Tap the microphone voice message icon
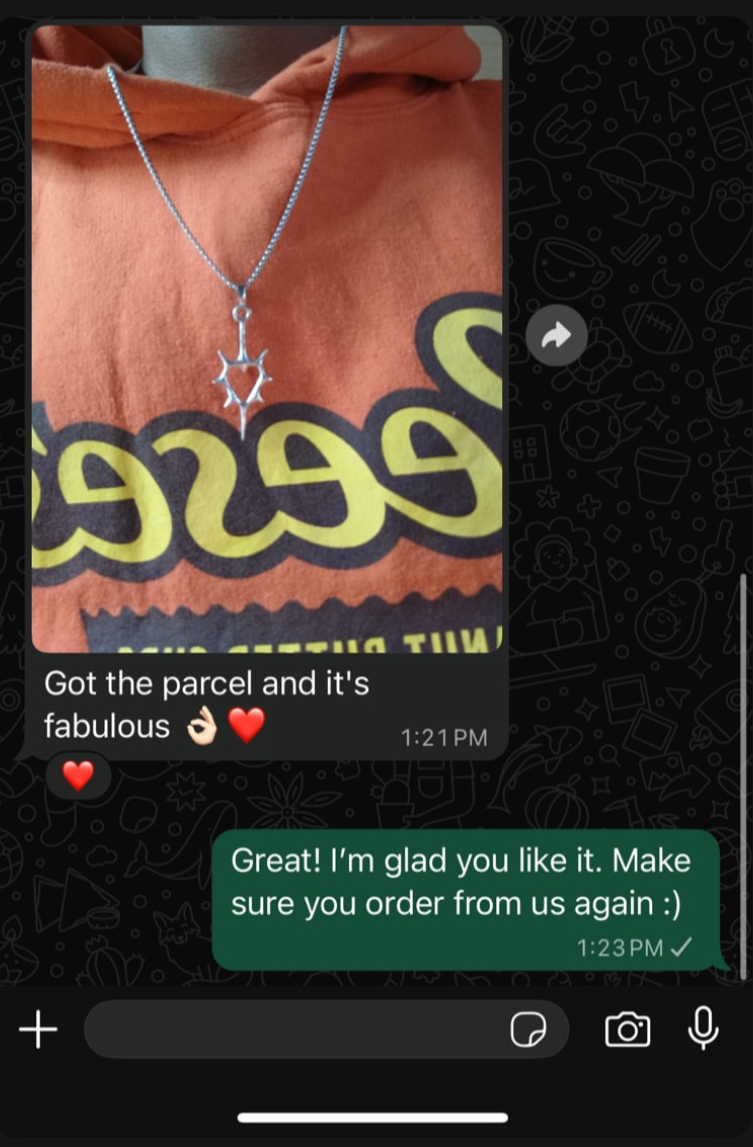Viewport: 753px width, 1147px height. click(x=703, y=1027)
